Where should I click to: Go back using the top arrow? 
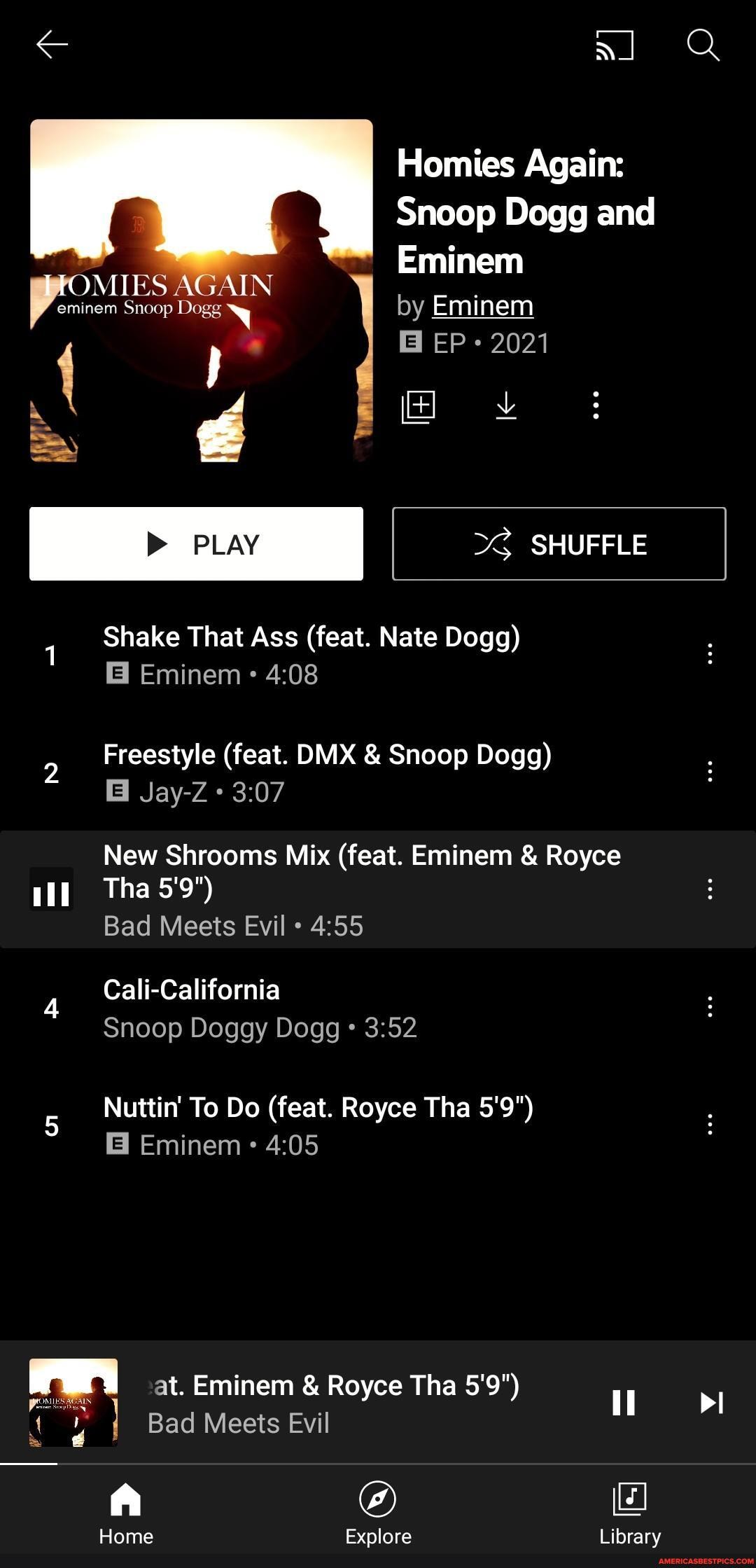[52, 45]
